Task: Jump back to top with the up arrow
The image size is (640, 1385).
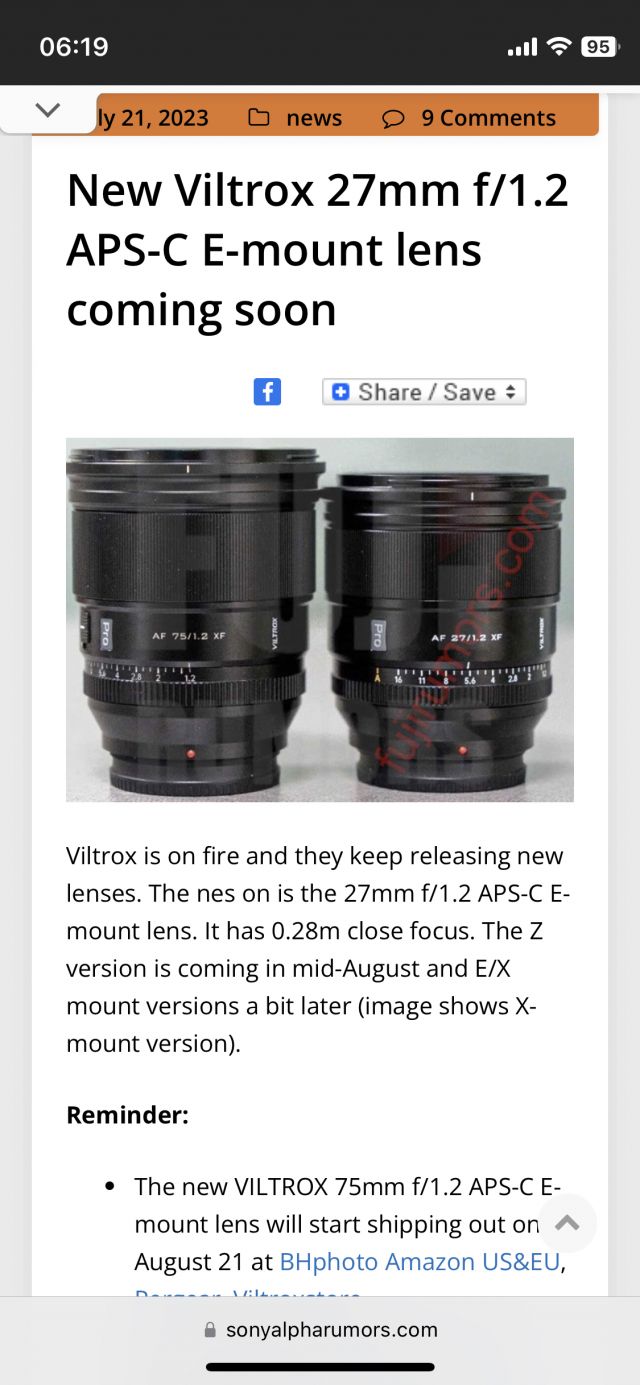Action: (x=567, y=1222)
